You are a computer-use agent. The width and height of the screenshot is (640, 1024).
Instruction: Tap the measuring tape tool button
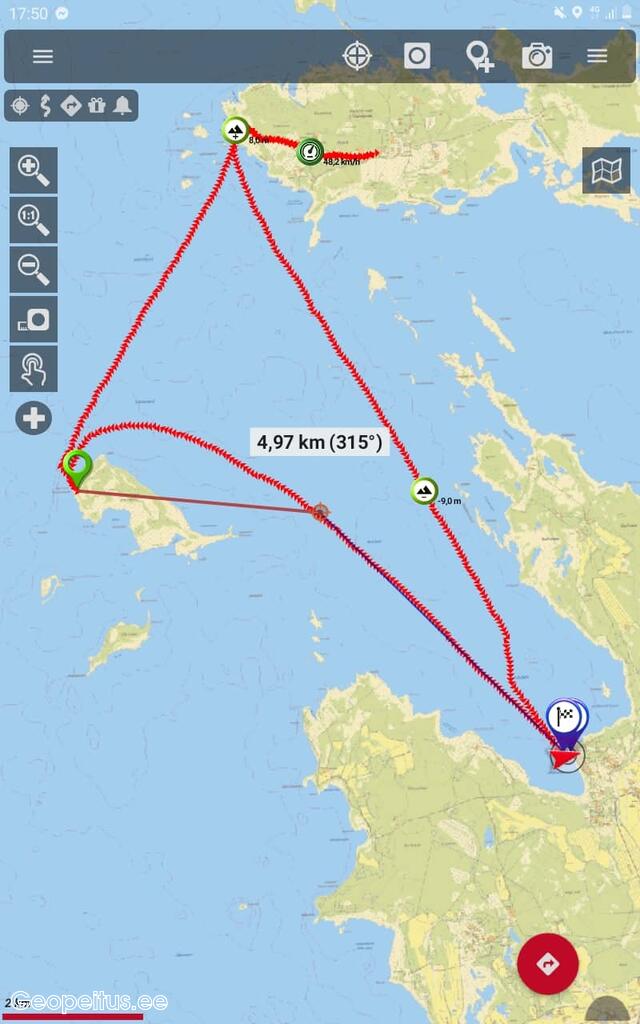33,319
